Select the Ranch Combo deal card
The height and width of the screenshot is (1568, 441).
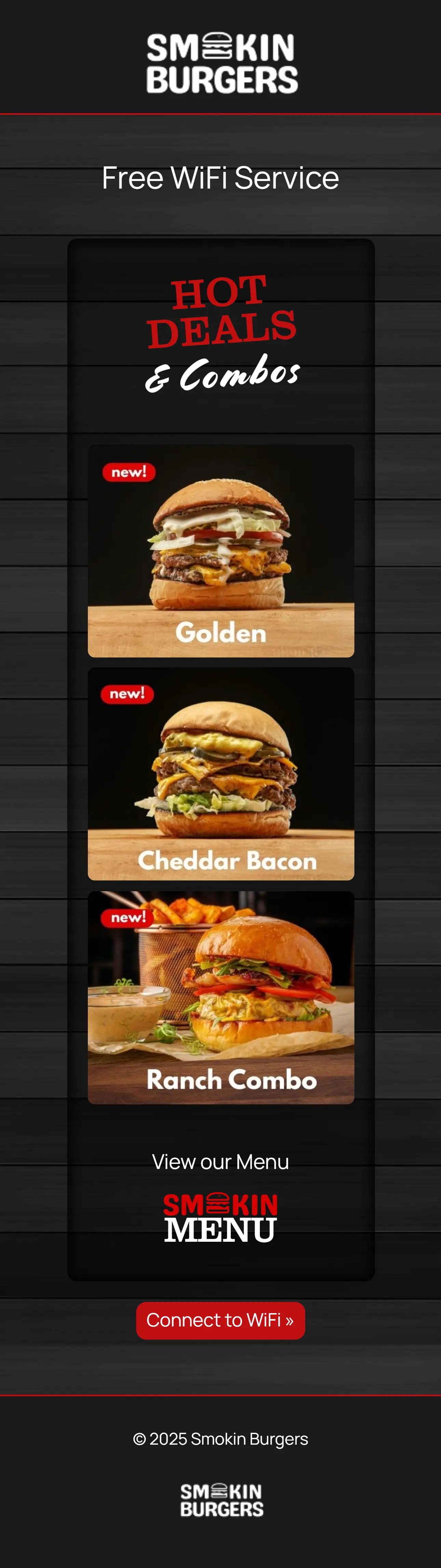(220, 997)
